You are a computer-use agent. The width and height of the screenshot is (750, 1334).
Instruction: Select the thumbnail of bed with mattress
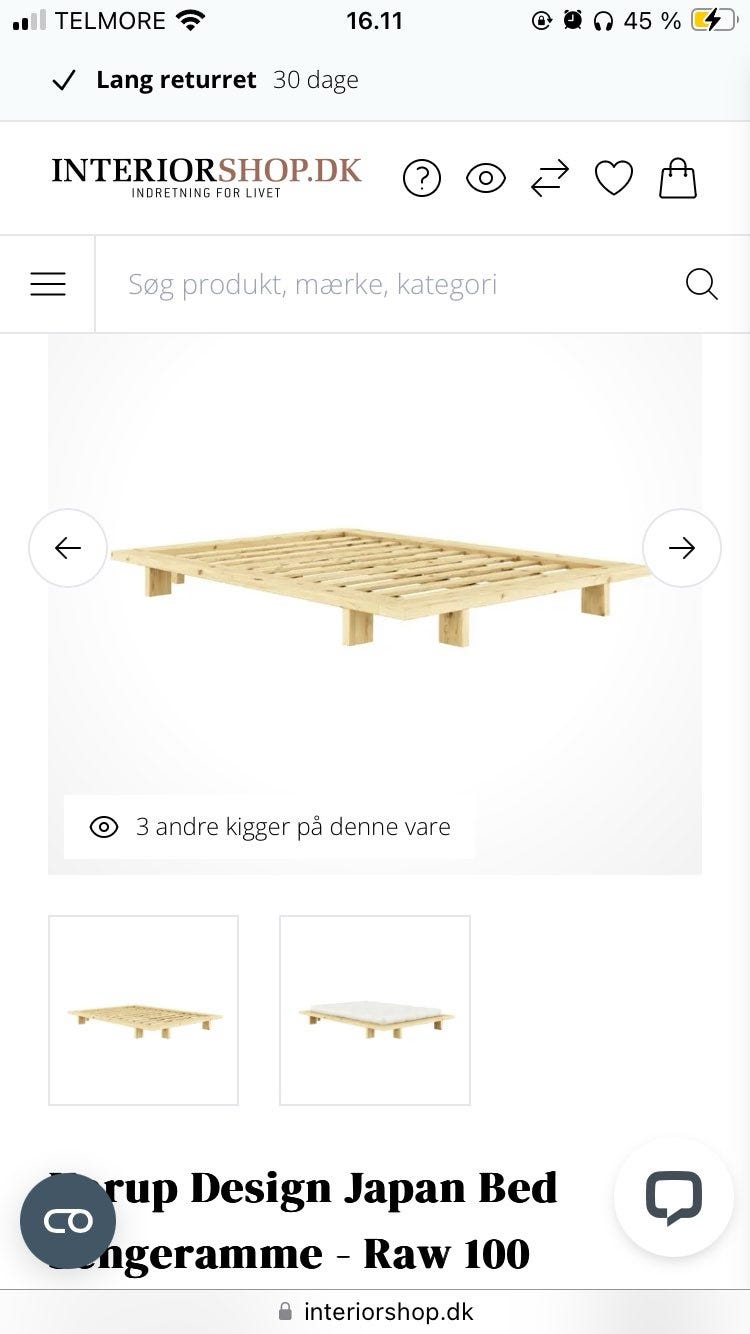point(375,1010)
